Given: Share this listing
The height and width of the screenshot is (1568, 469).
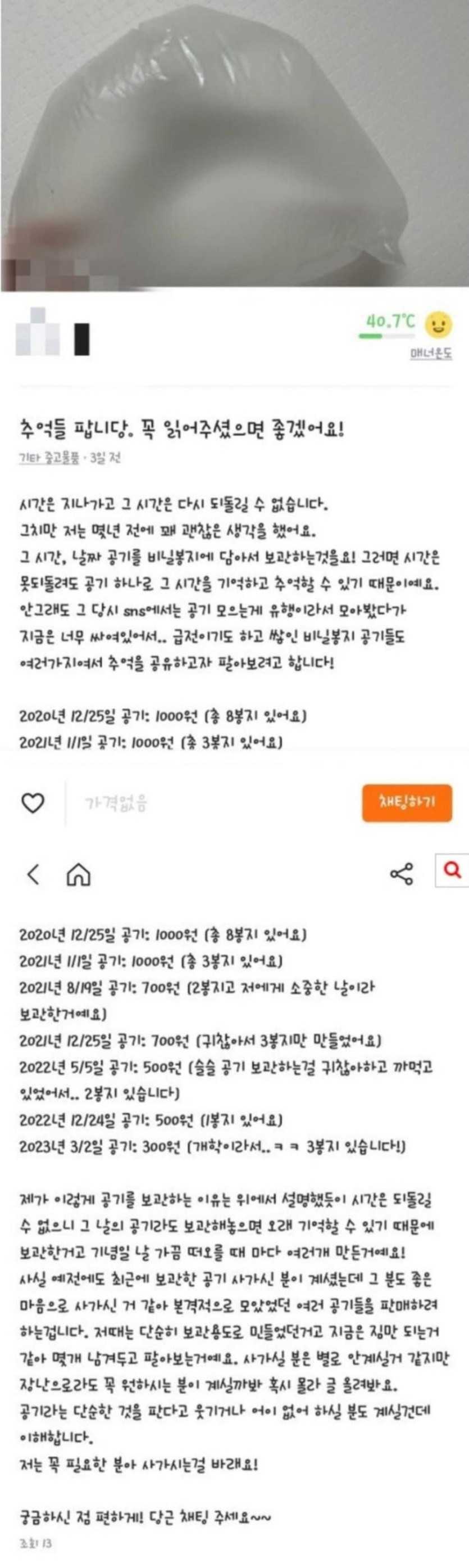Looking at the screenshot, I should pyautogui.click(x=401, y=874).
